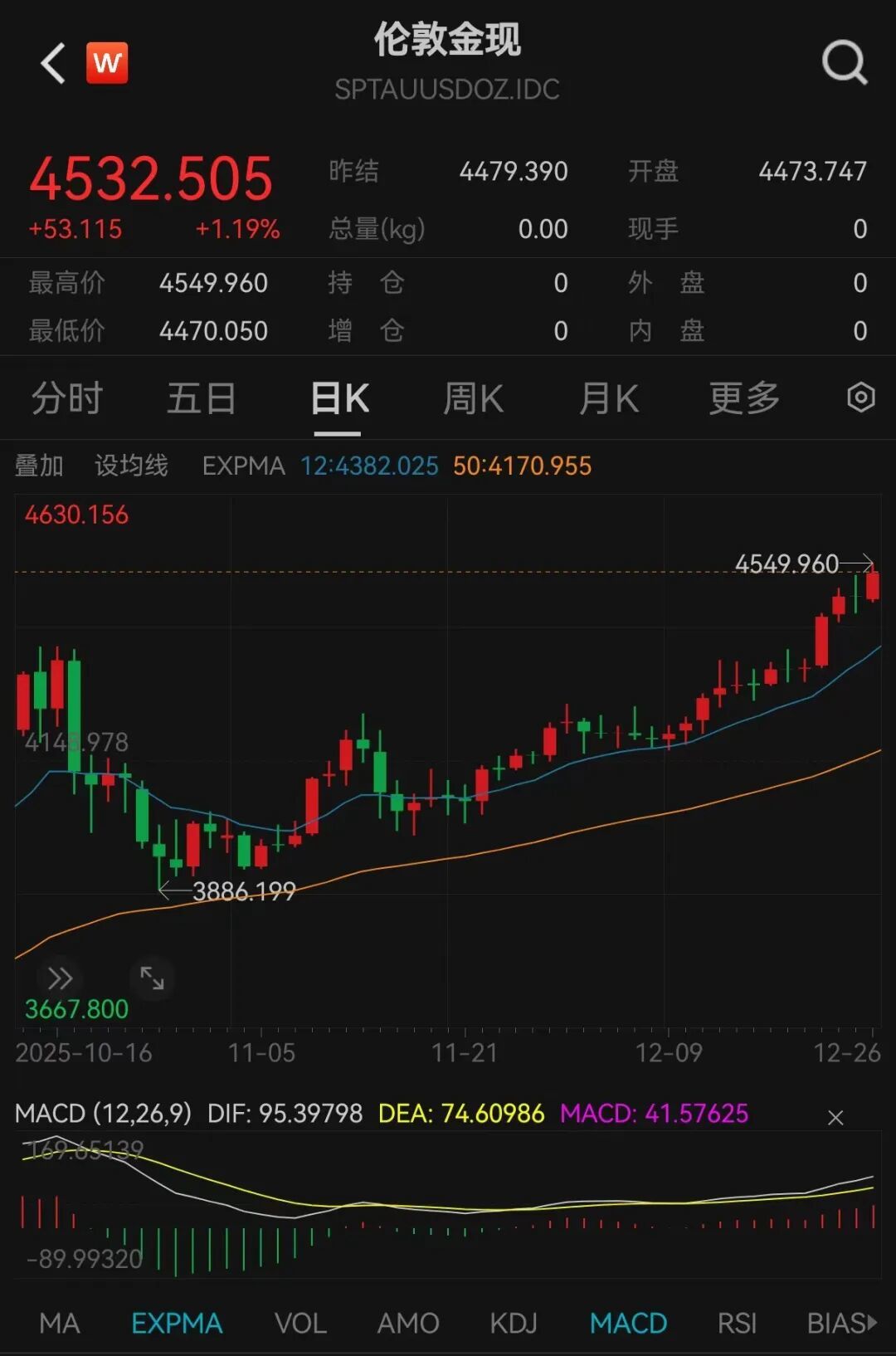Switch to the 月K monthly chart
This screenshot has width=896, height=1356.
coord(607,398)
